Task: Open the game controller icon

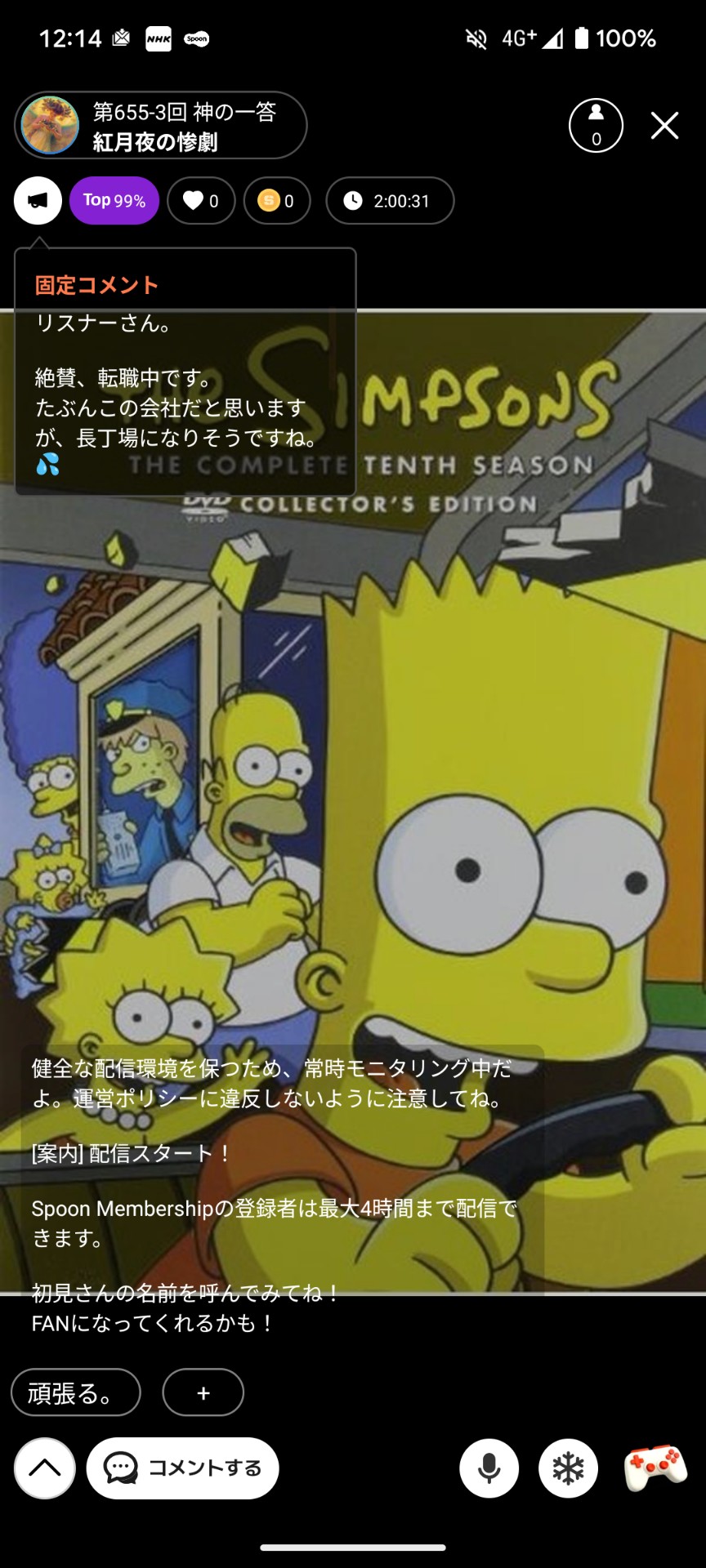Action: [x=655, y=1467]
